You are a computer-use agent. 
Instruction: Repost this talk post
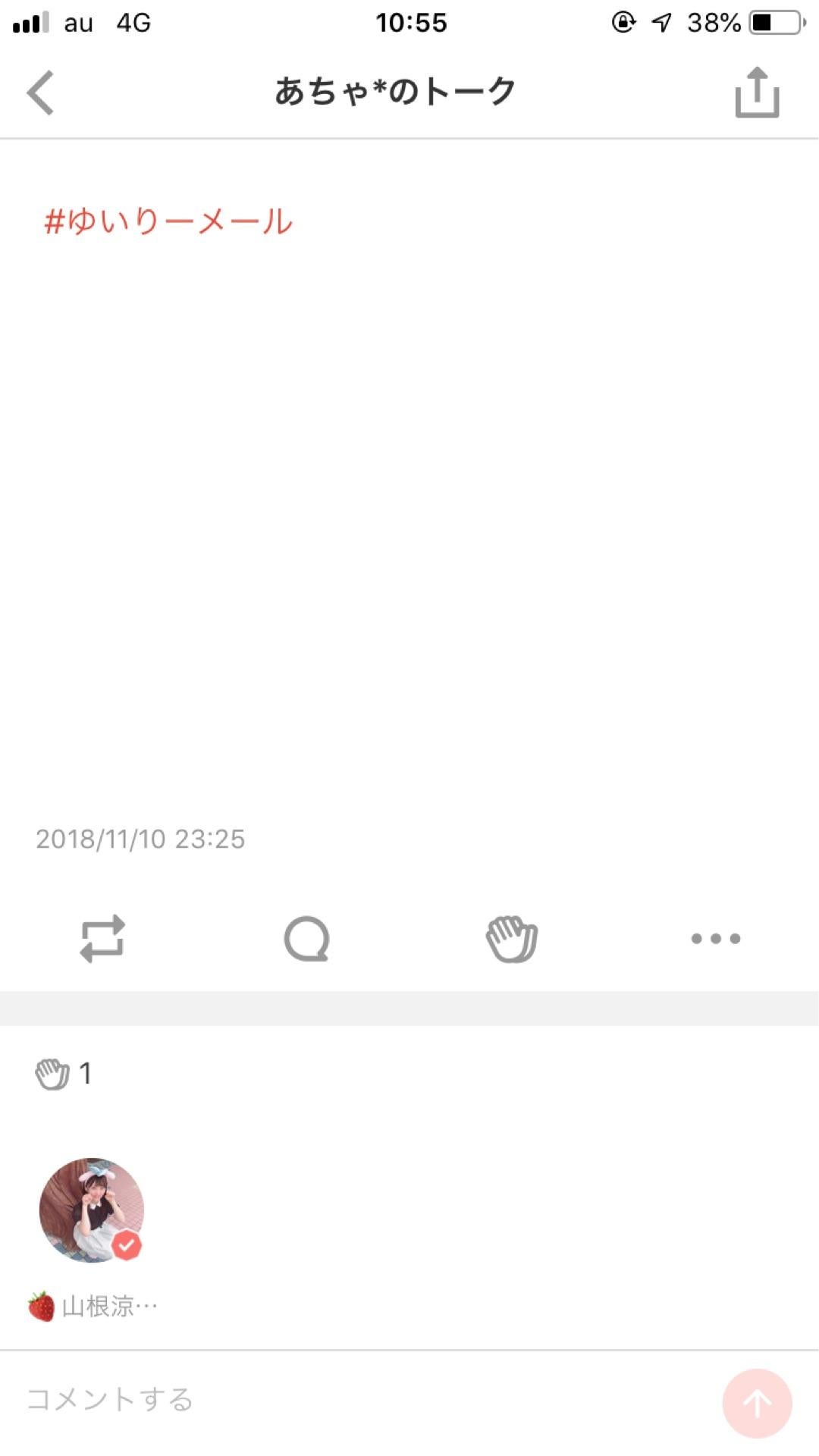102,939
